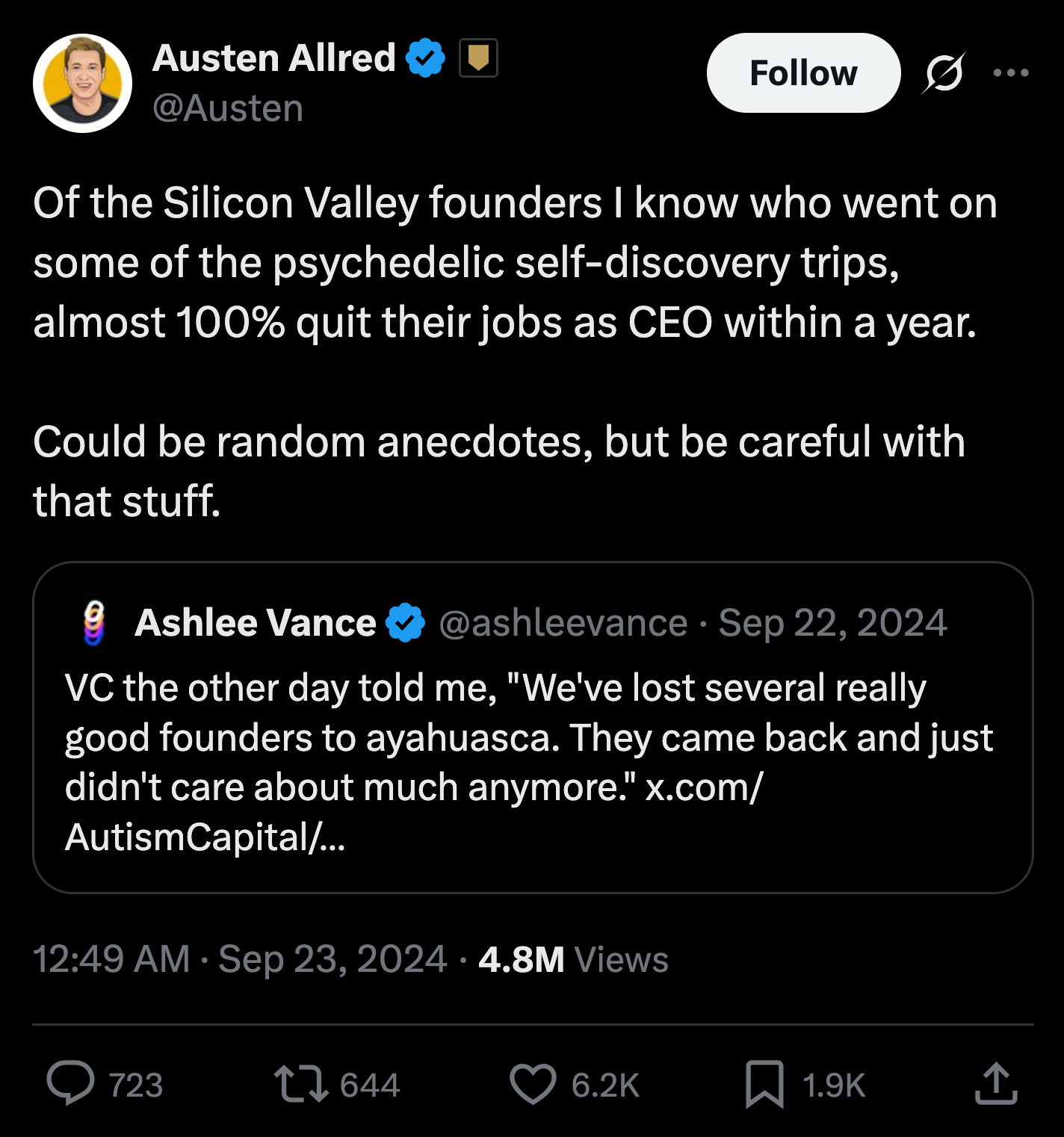Open the Grok icon beside Follow
Screen dimensions: 1064x1137
point(944,73)
